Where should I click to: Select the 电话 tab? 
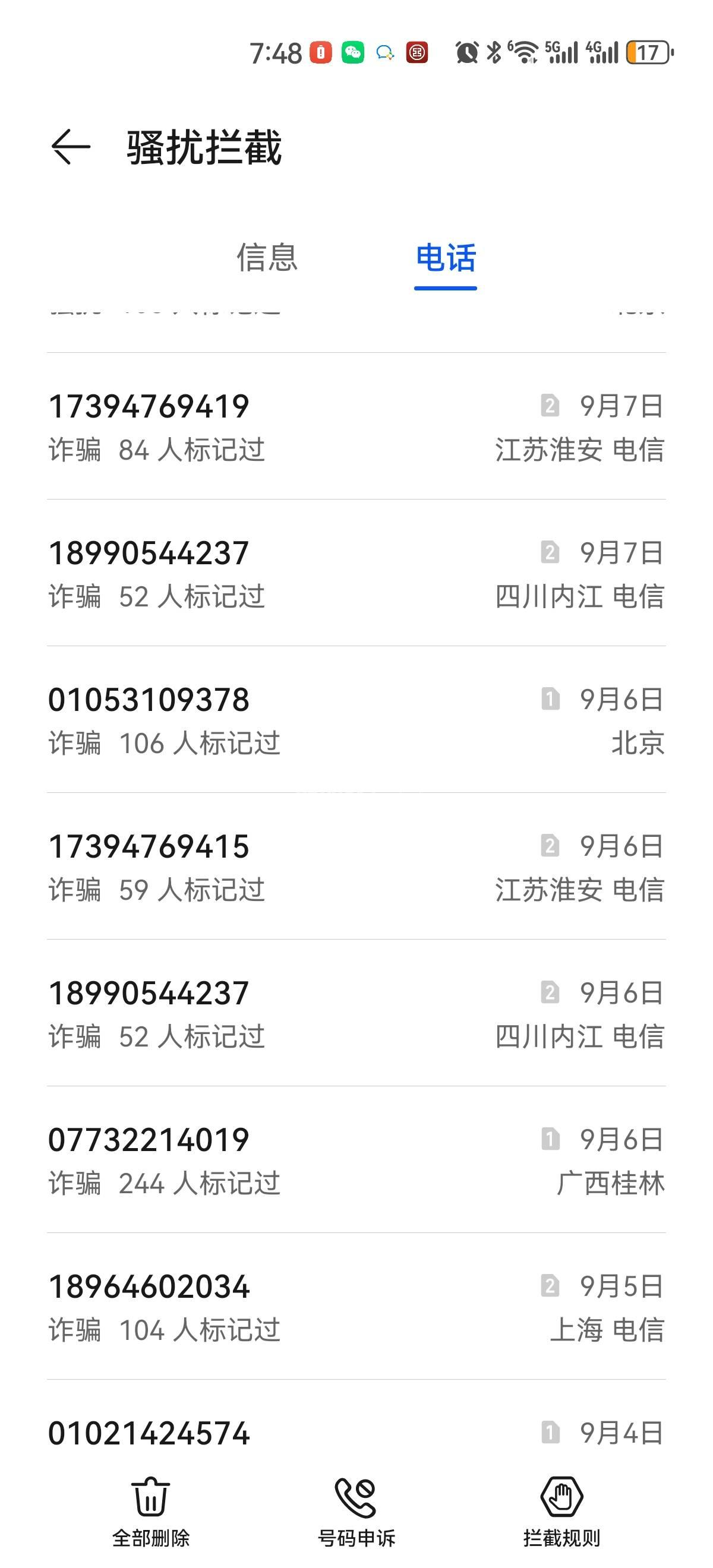[x=446, y=258]
